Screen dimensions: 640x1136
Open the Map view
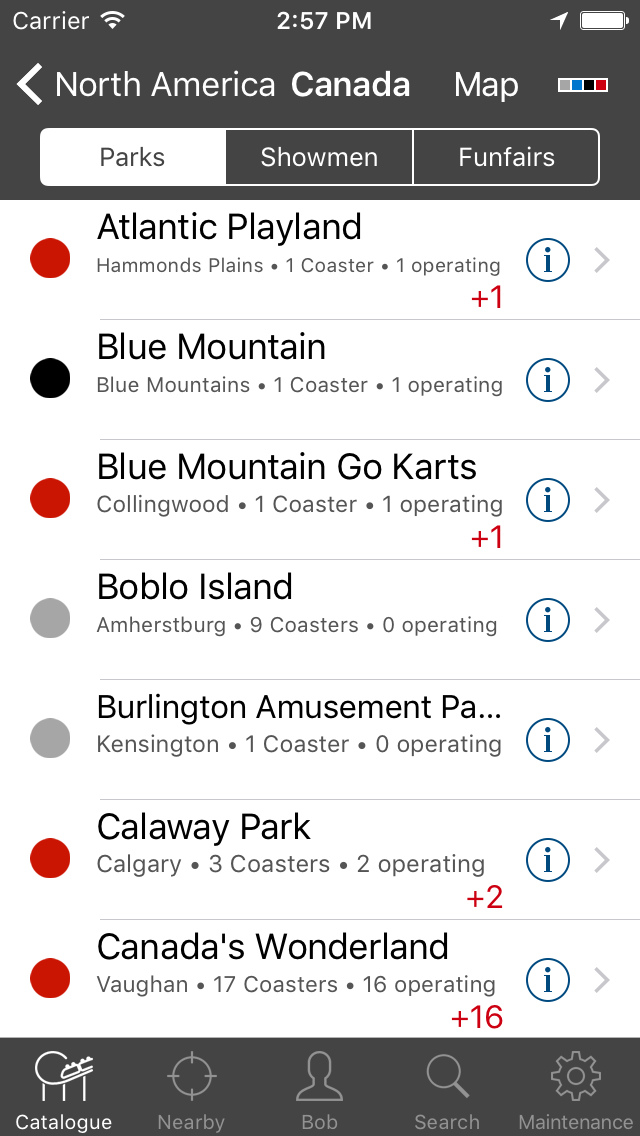tap(486, 85)
